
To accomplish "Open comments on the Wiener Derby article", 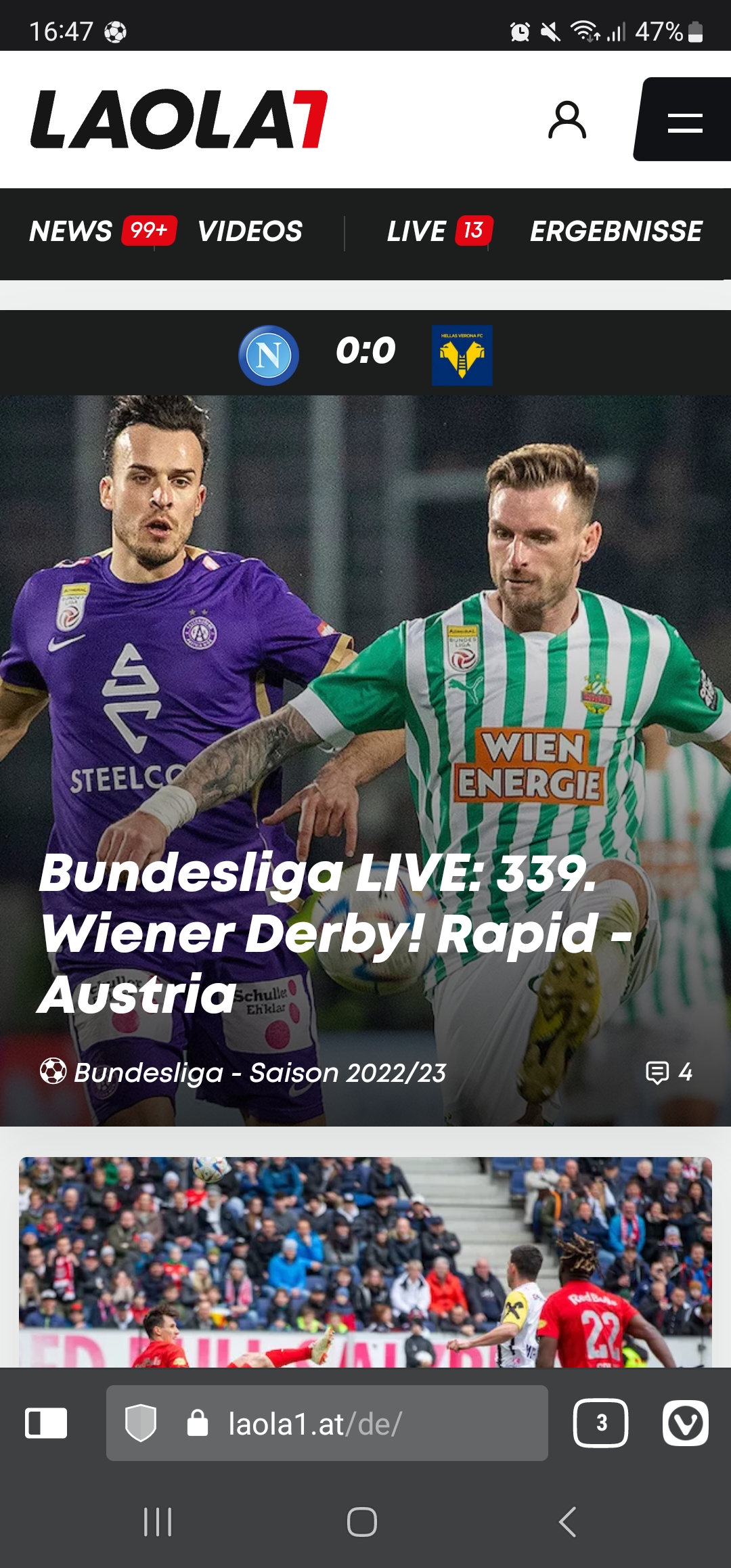I will click(669, 1072).
